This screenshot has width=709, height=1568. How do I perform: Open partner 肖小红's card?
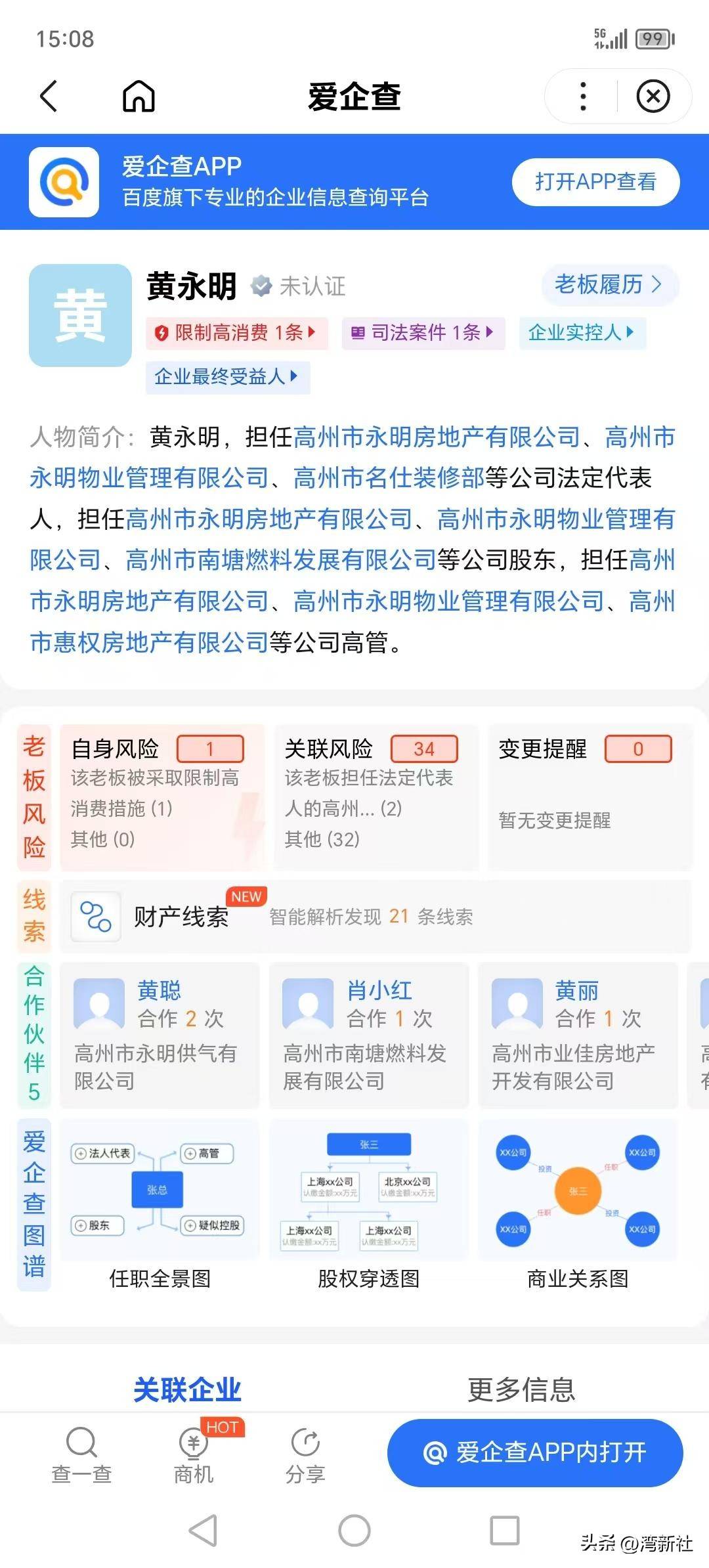point(369,1035)
